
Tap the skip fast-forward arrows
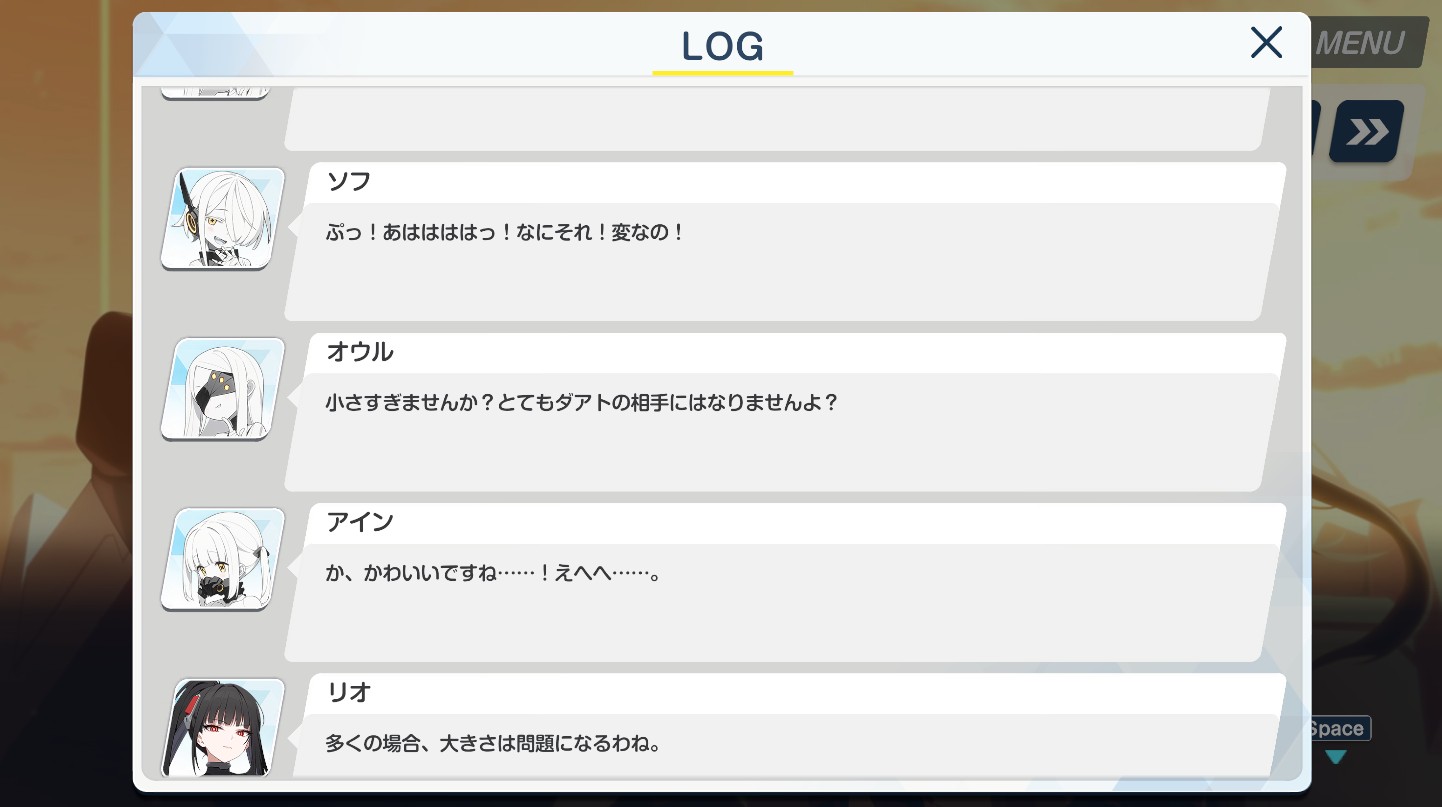tap(1367, 131)
